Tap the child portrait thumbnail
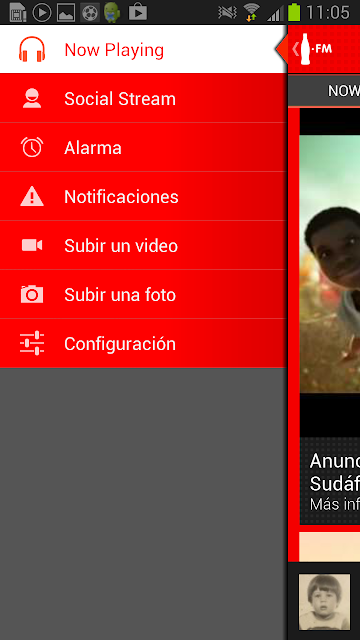Image resolution: width=360 pixels, height=640 pixels. click(x=324, y=602)
